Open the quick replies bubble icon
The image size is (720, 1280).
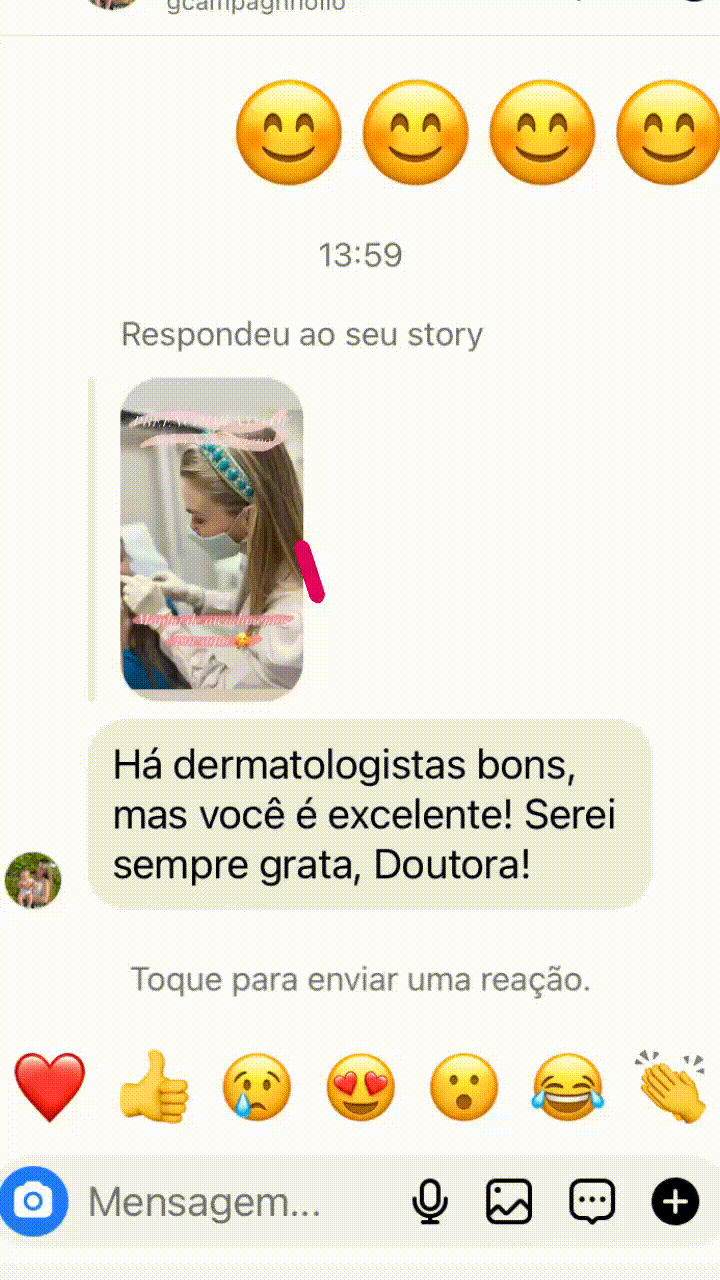592,1201
